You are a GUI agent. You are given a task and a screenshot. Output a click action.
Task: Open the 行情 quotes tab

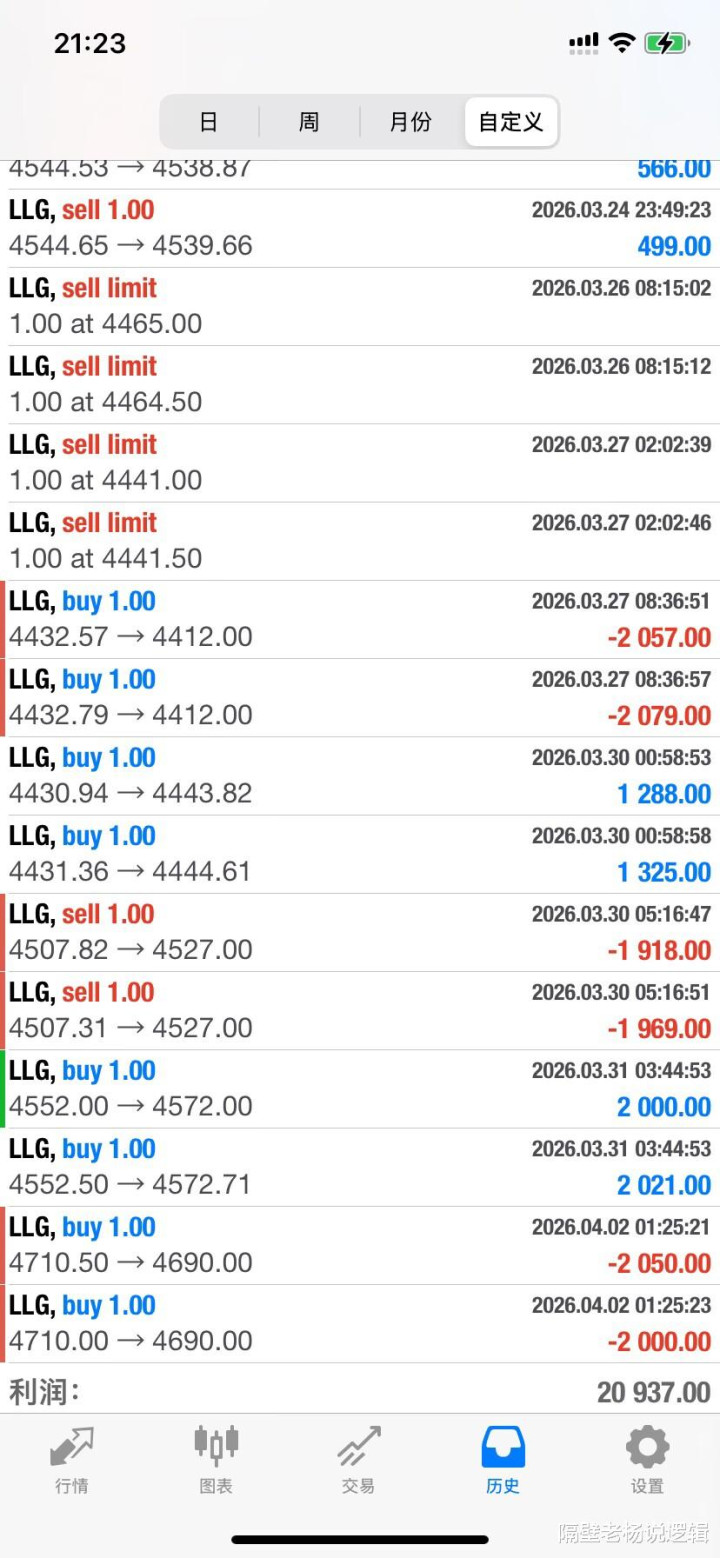[72, 1460]
